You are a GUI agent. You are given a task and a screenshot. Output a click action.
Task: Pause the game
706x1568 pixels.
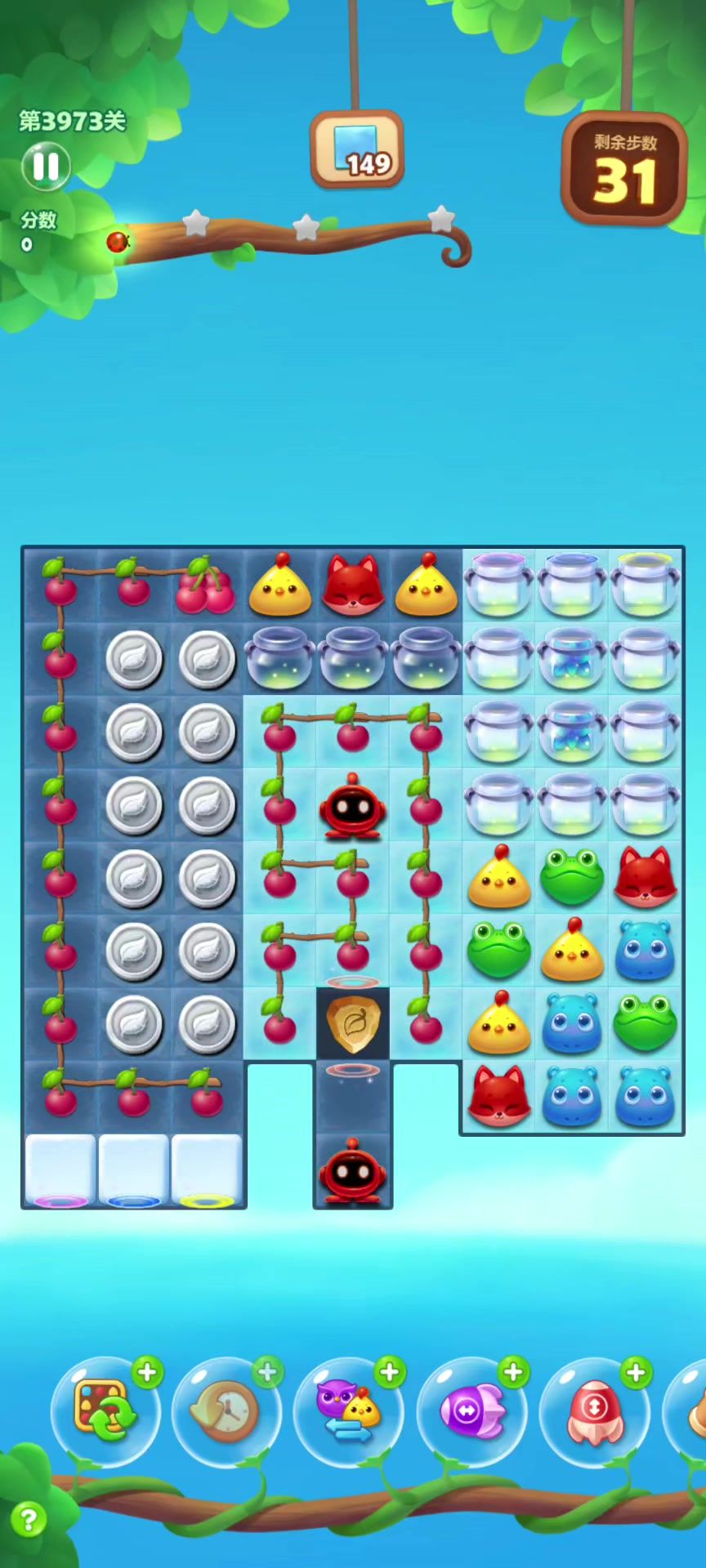[46, 166]
